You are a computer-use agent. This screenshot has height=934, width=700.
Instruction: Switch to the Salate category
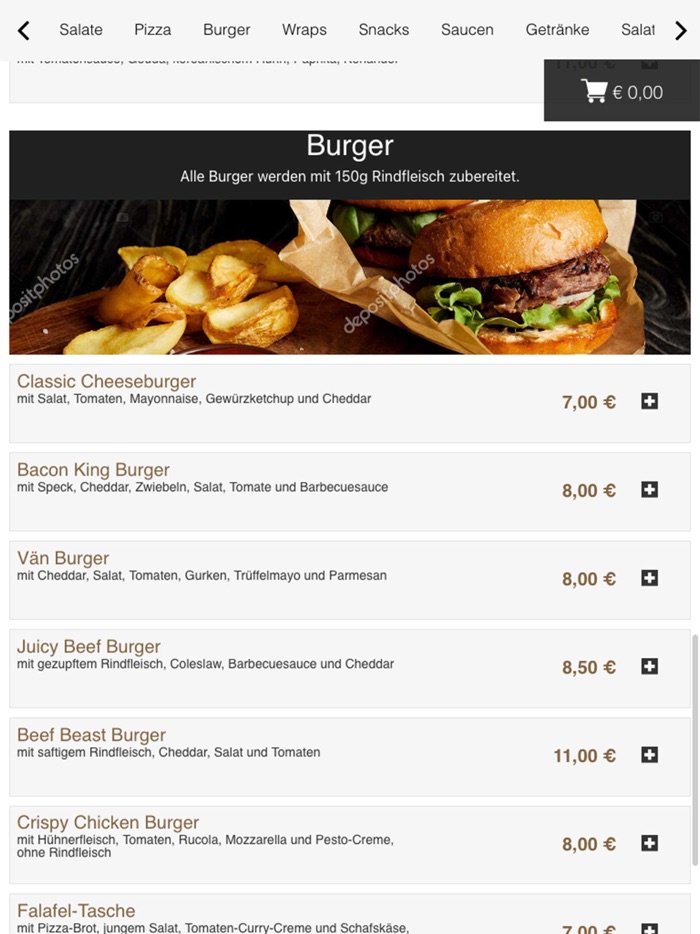point(81,30)
